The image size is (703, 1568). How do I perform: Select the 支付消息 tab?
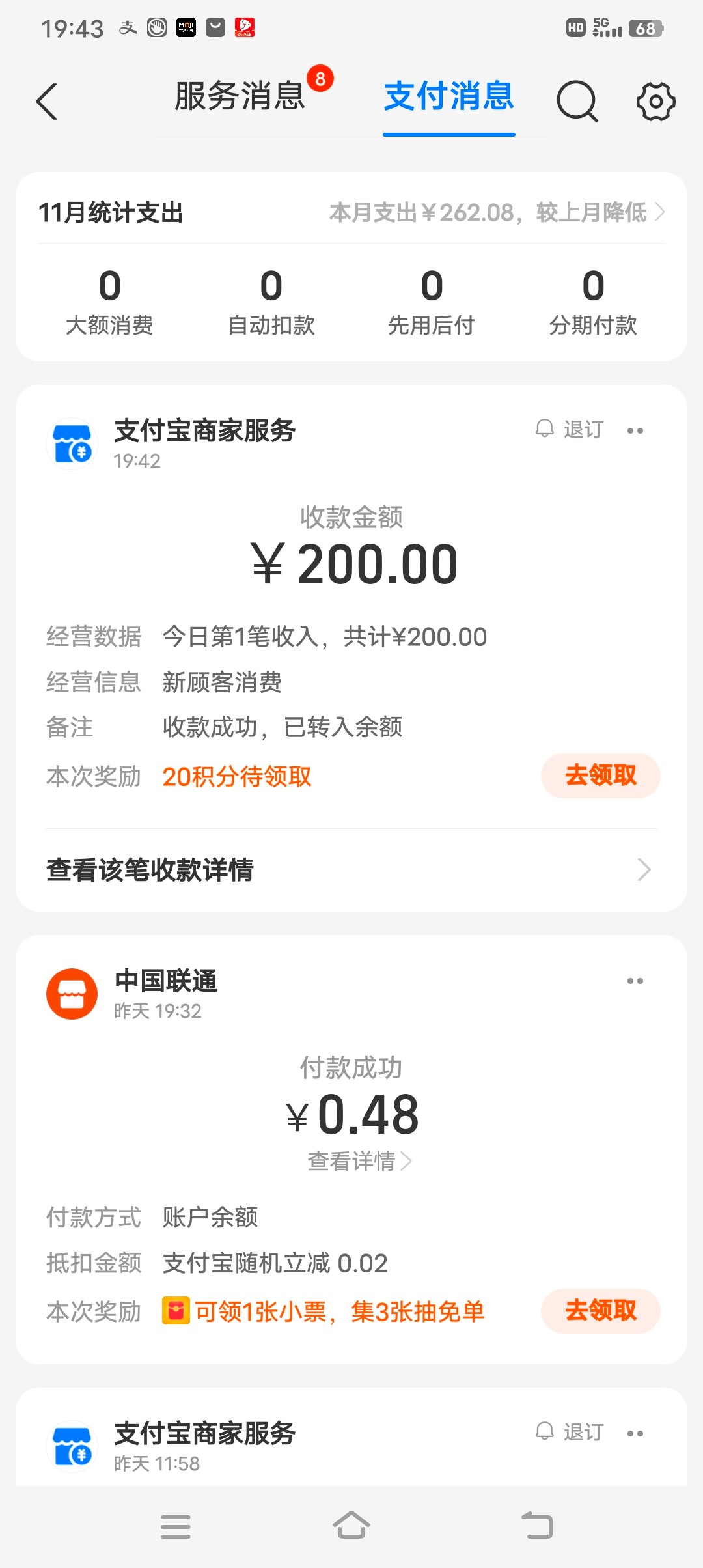(x=448, y=97)
